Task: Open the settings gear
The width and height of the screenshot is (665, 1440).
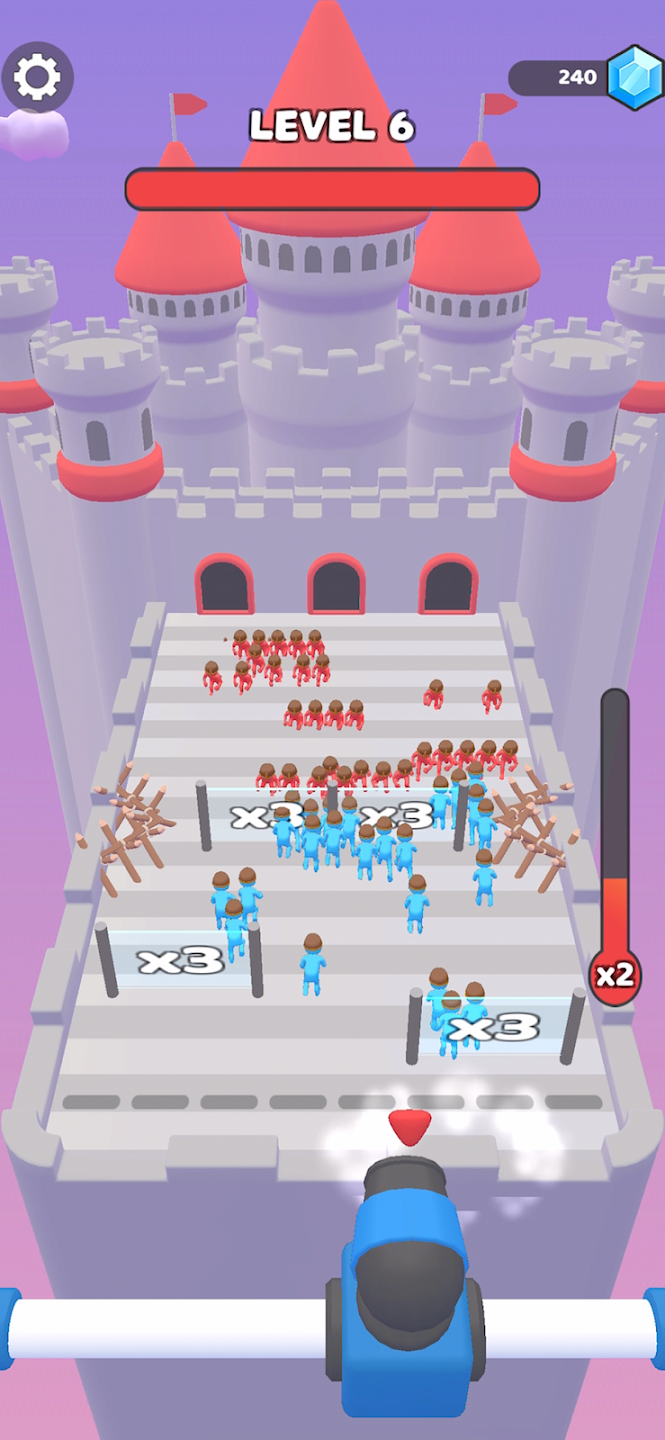Action: point(37,77)
